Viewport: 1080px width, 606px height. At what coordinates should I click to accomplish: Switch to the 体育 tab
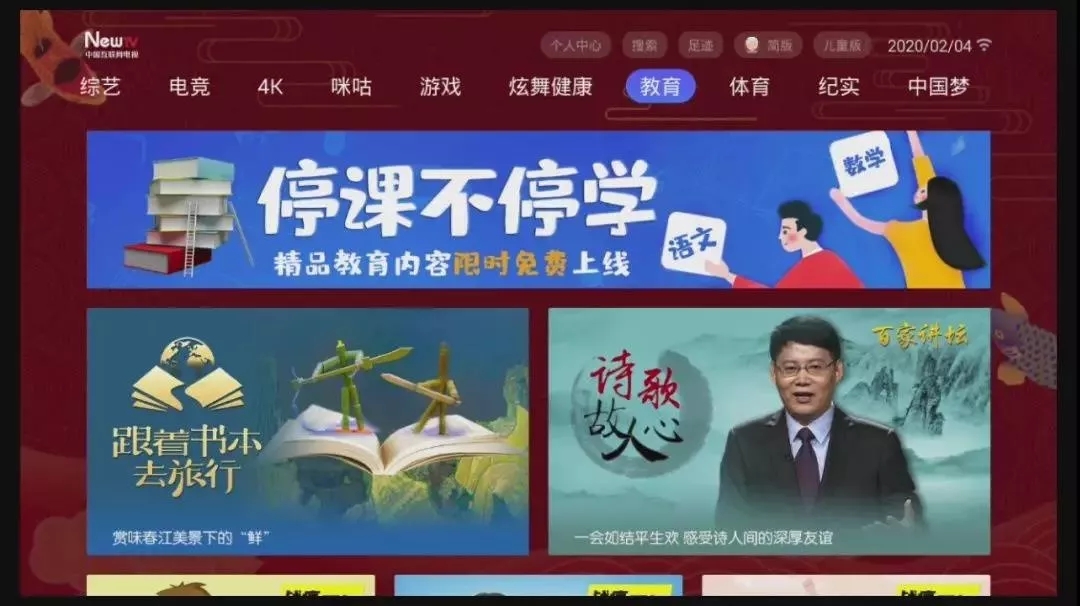click(x=749, y=87)
